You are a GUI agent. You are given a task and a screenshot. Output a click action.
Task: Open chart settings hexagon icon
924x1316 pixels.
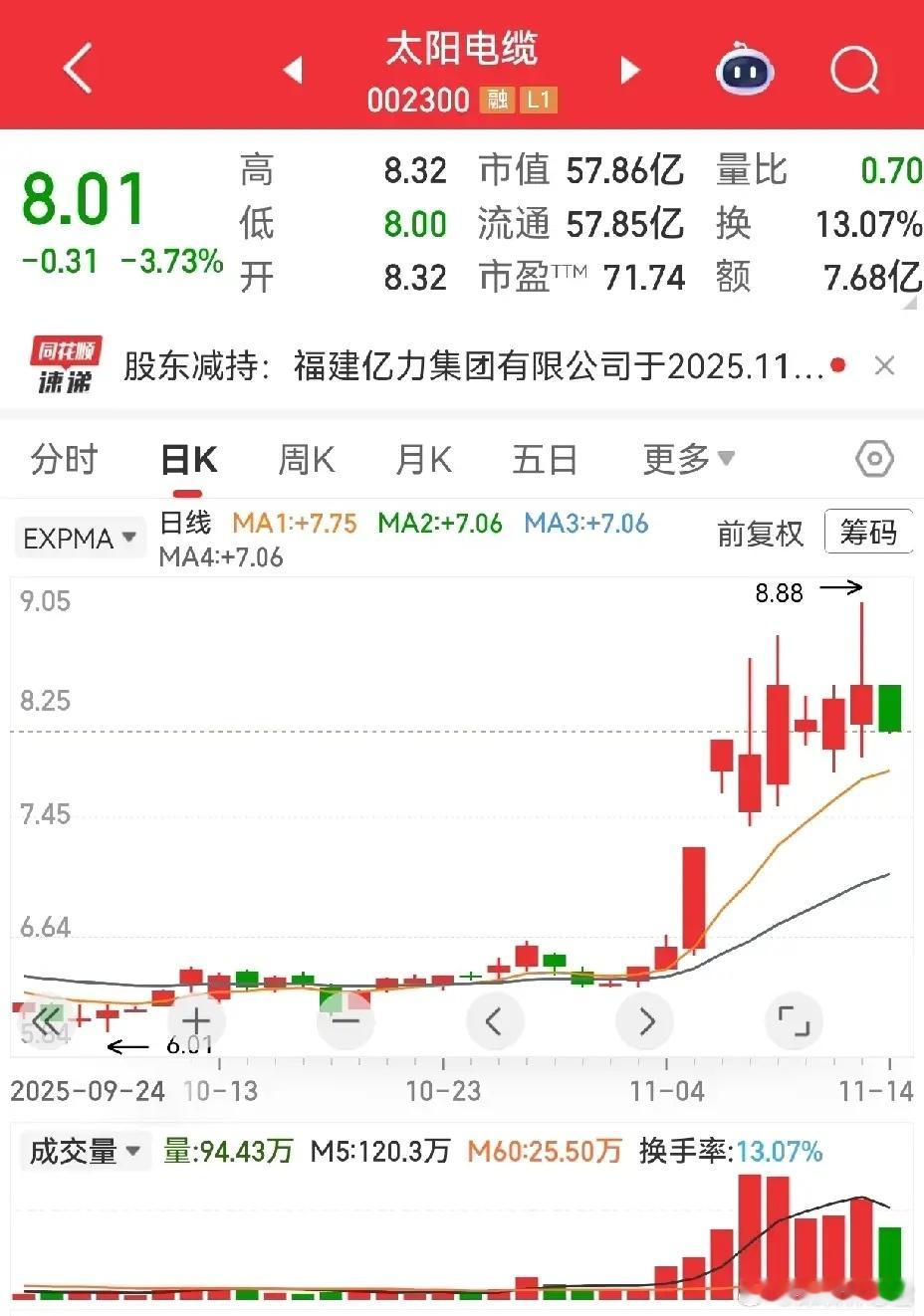pos(874,459)
